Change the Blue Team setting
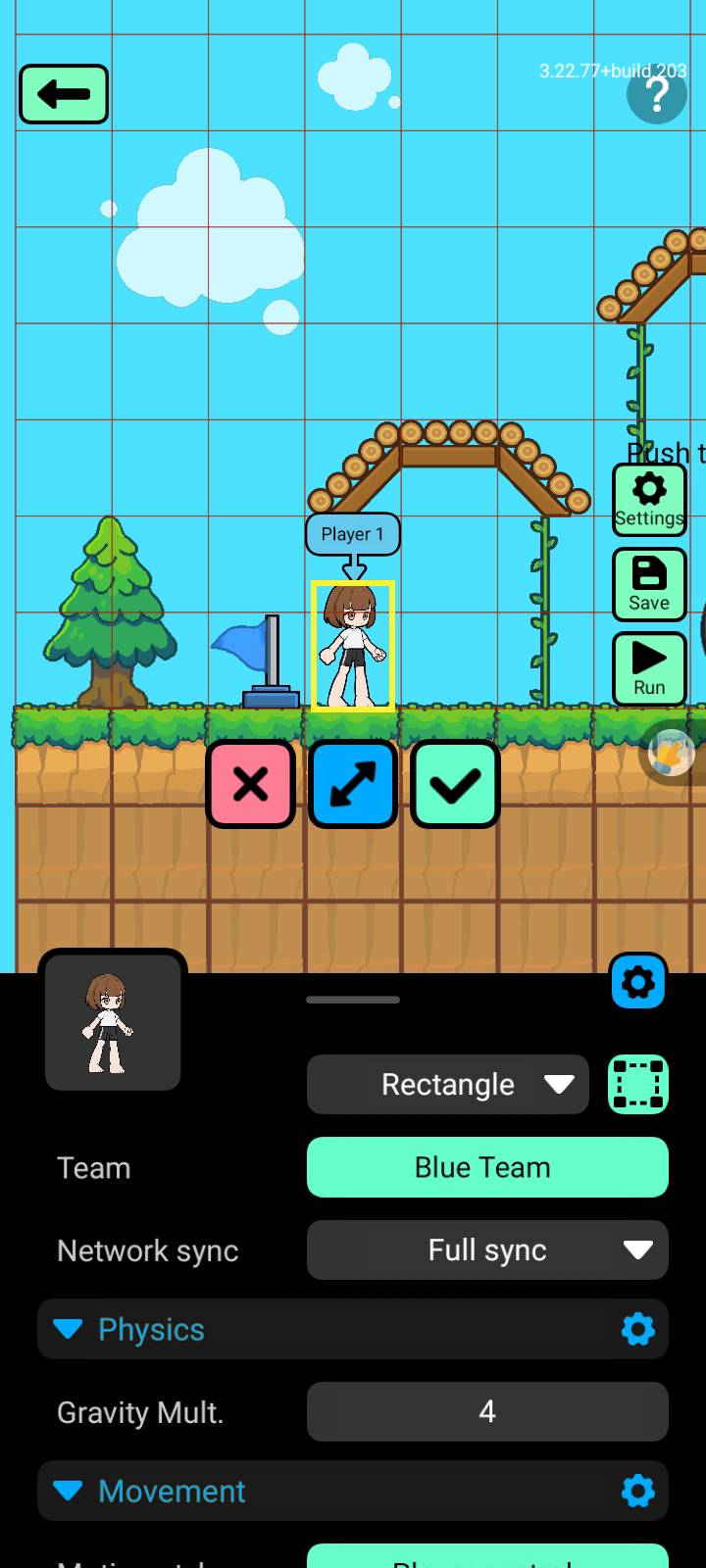The height and width of the screenshot is (1568, 706). (487, 1167)
